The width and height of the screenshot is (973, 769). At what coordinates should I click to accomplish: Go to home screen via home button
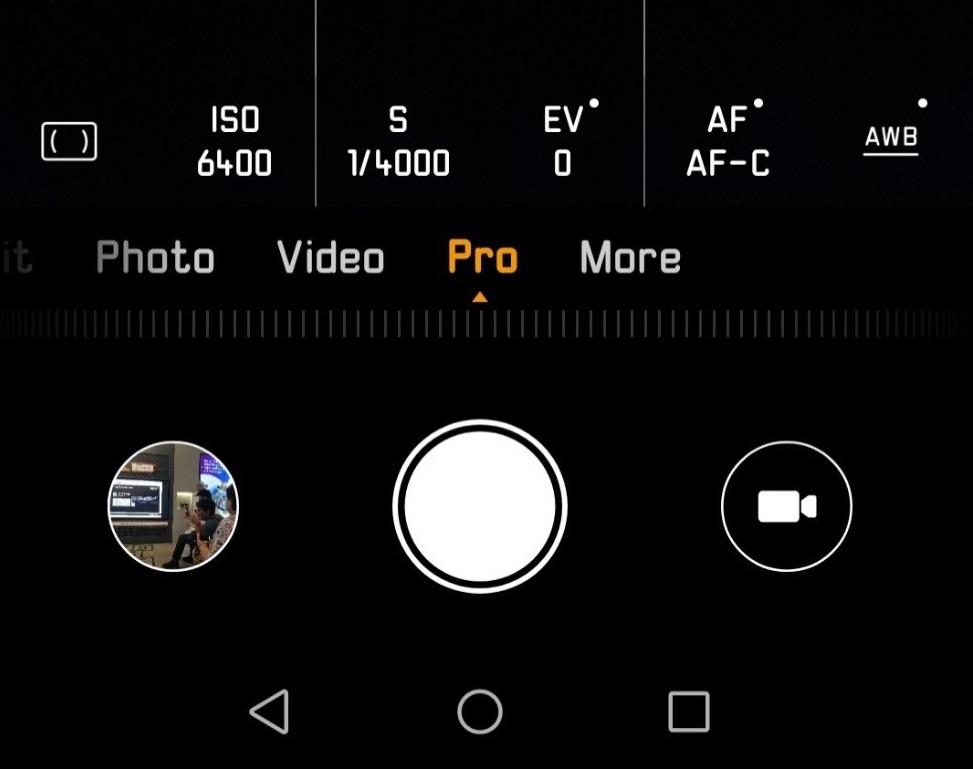(480, 712)
